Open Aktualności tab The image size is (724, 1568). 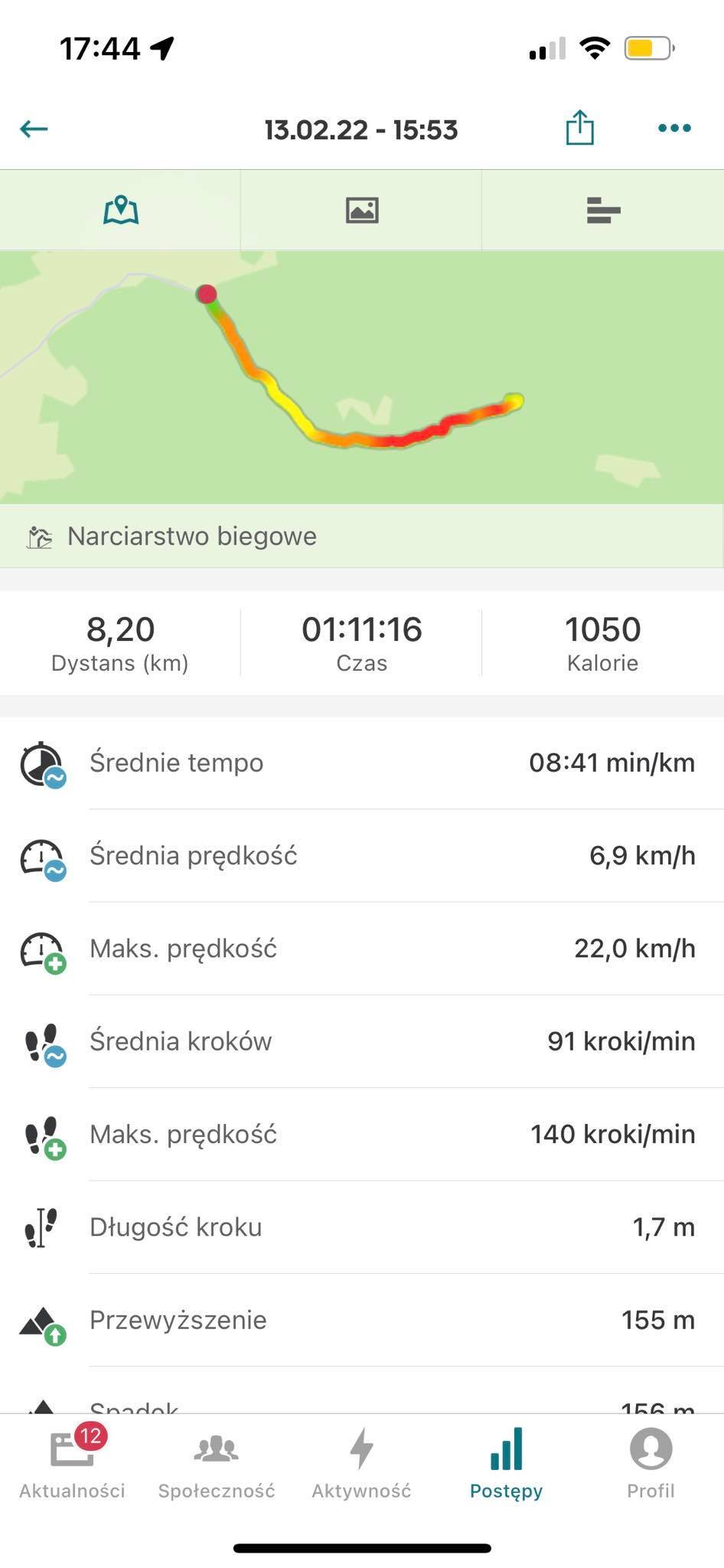(72, 1464)
